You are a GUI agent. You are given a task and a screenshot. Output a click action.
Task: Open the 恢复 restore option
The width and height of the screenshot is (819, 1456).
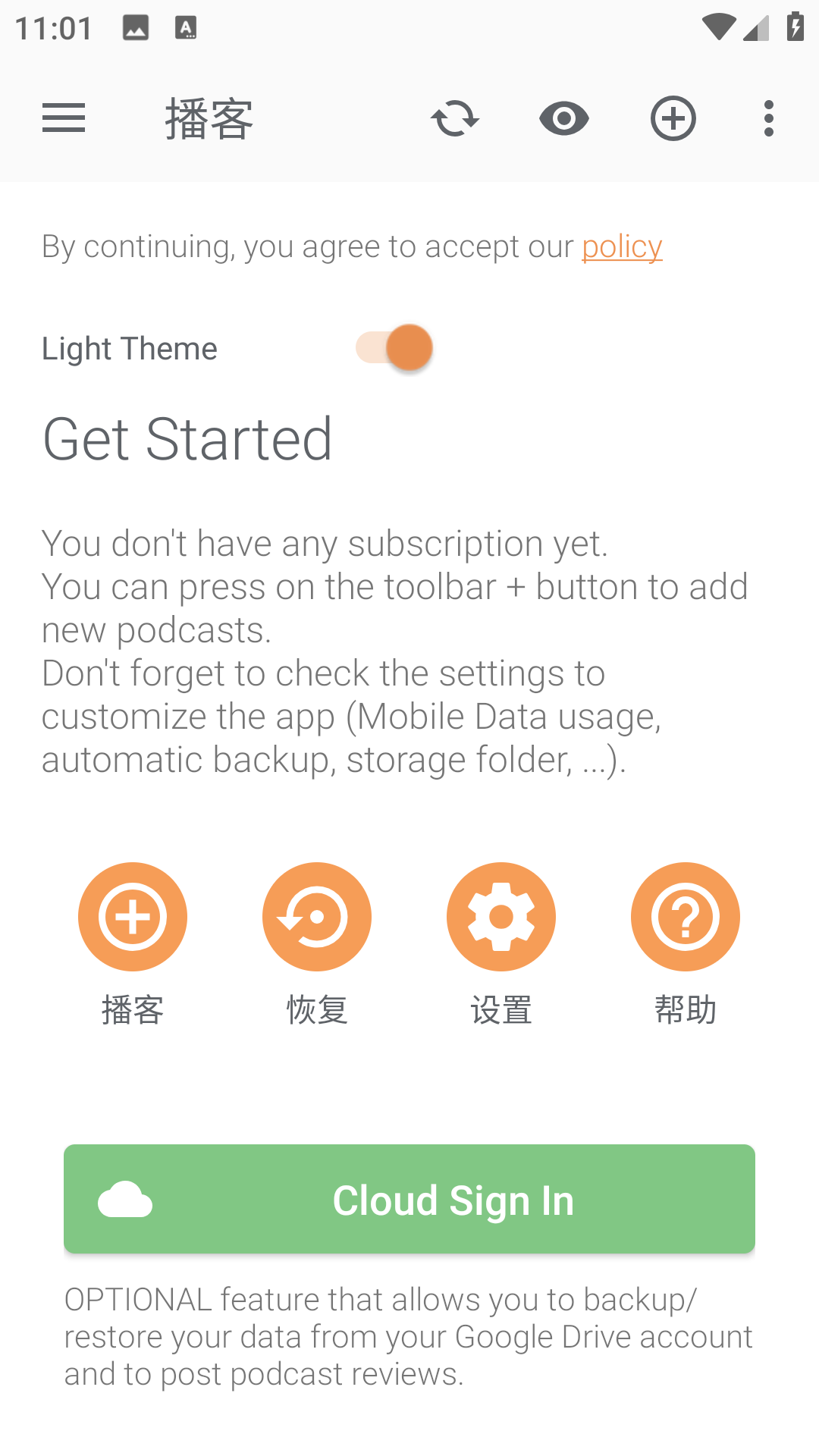coord(317,916)
